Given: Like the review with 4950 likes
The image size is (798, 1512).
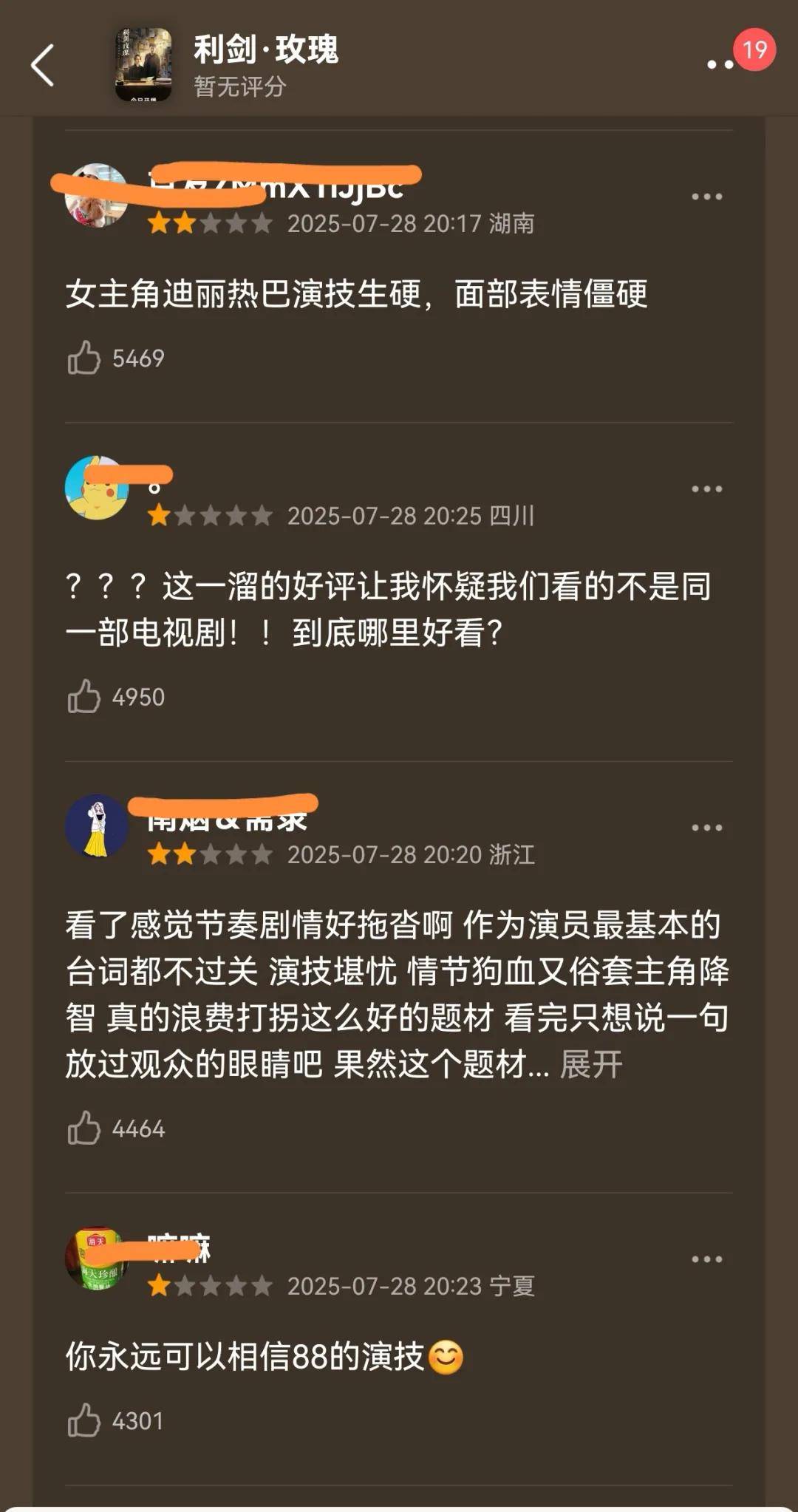Looking at the screenshot, I should click(84, 697).
